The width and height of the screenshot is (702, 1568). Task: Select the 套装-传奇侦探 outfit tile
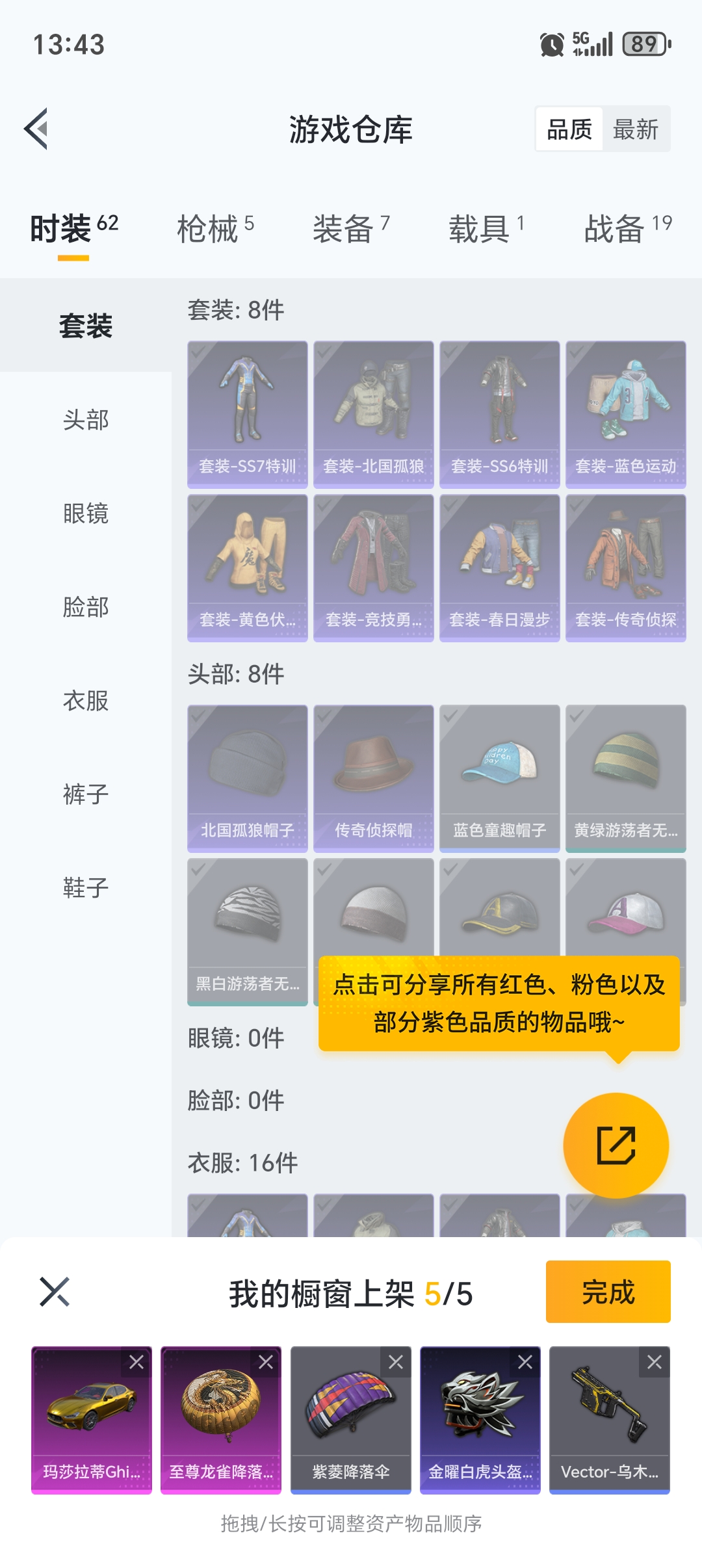[625, 568]
